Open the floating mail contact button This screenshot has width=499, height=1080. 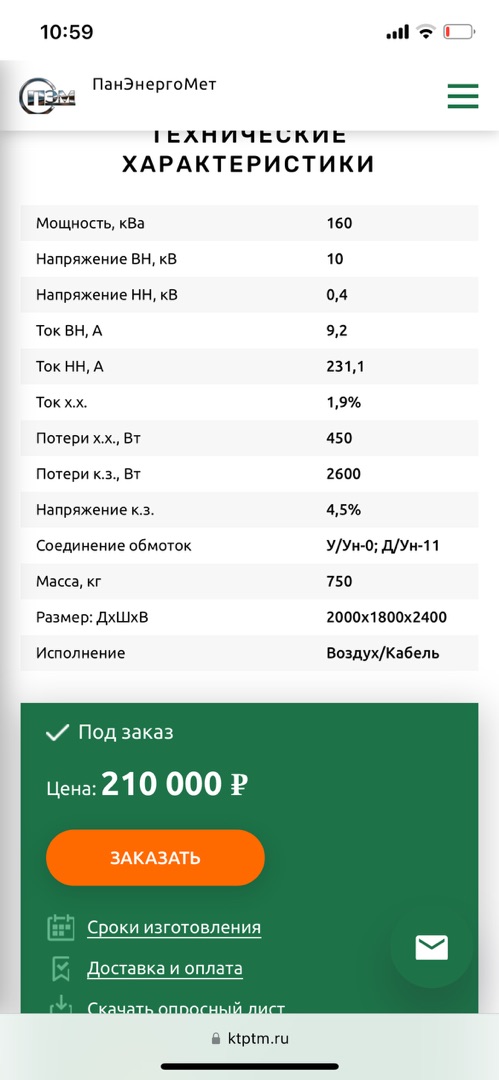[x=431, y=947]
